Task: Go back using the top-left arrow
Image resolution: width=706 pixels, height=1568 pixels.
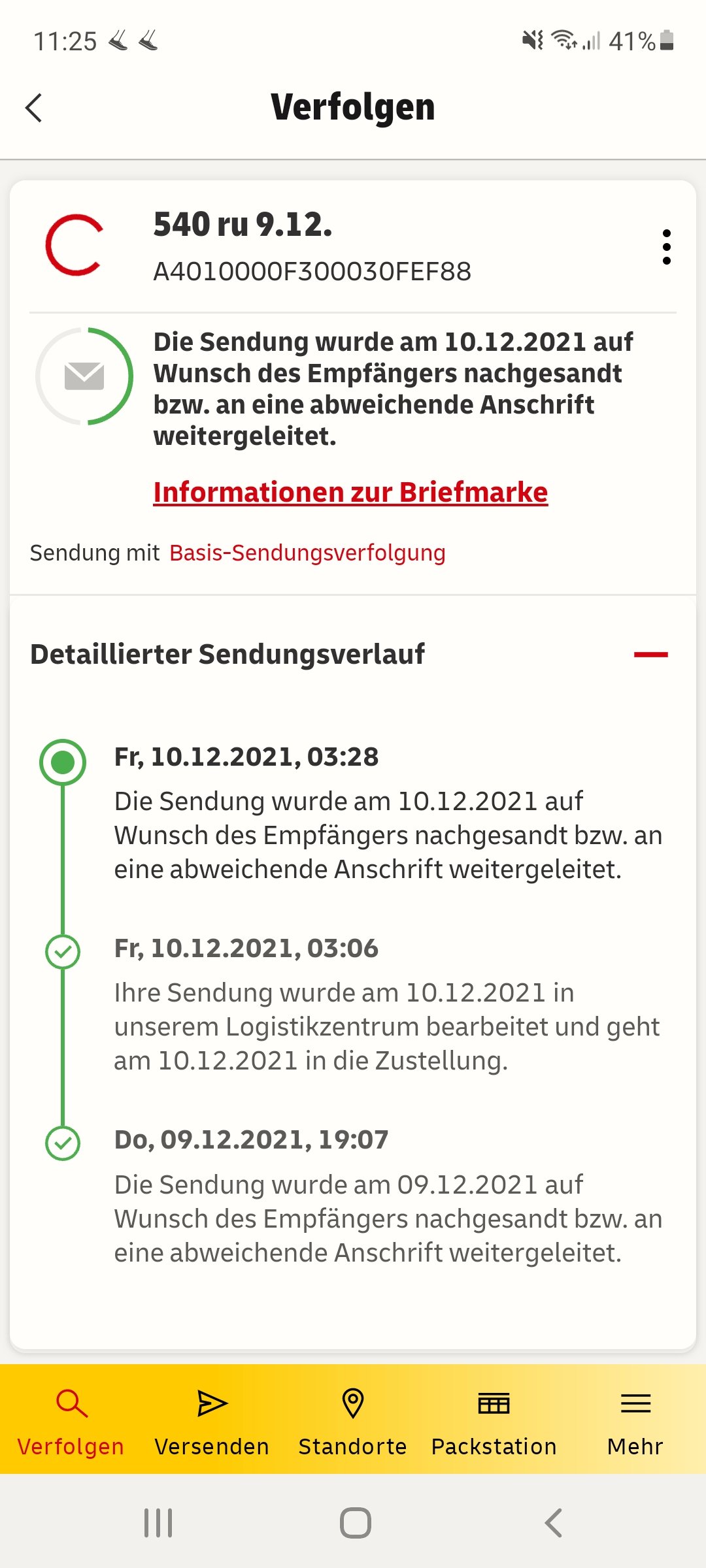Action: 34,108
